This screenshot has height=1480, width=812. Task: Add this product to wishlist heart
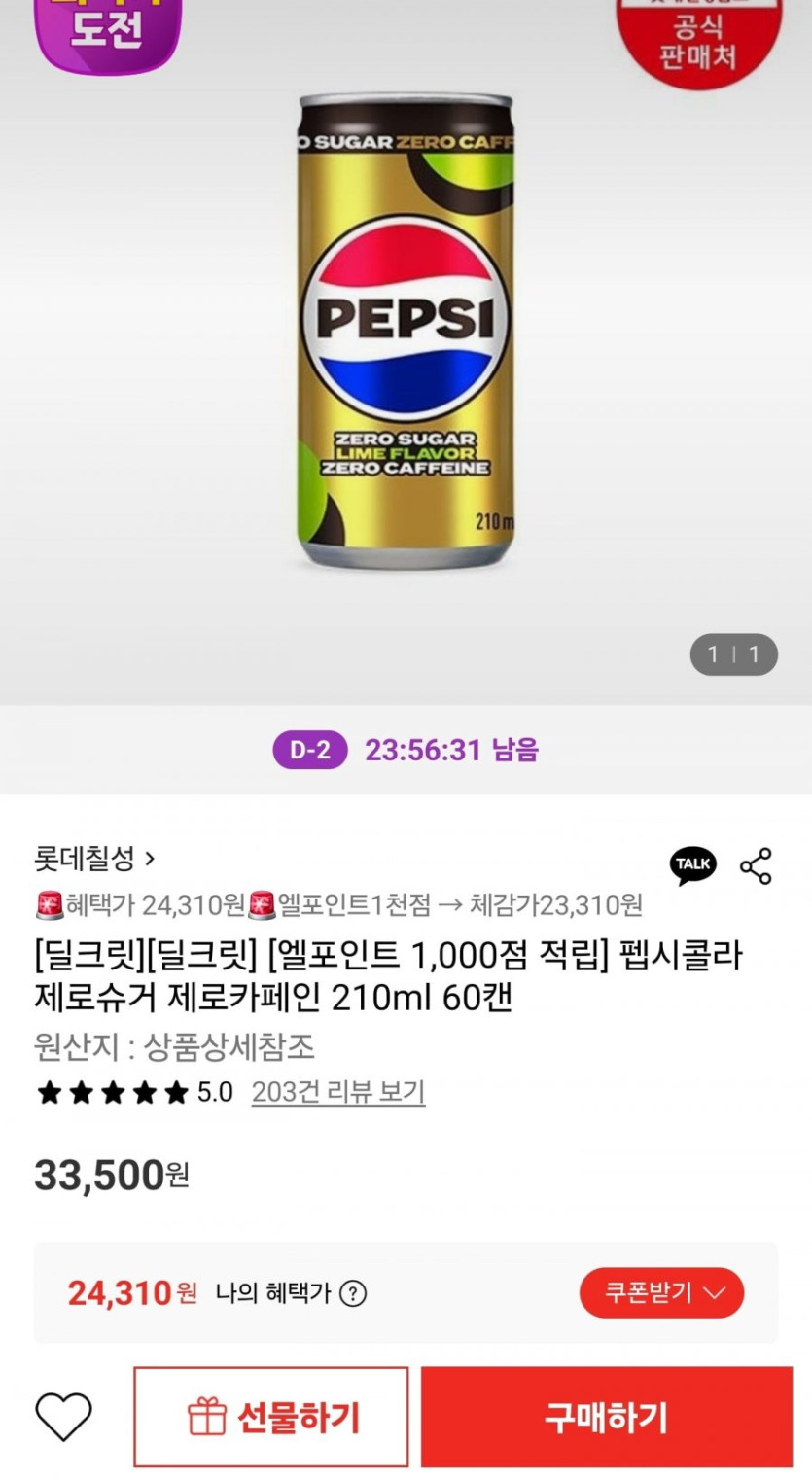[63, 1417]
